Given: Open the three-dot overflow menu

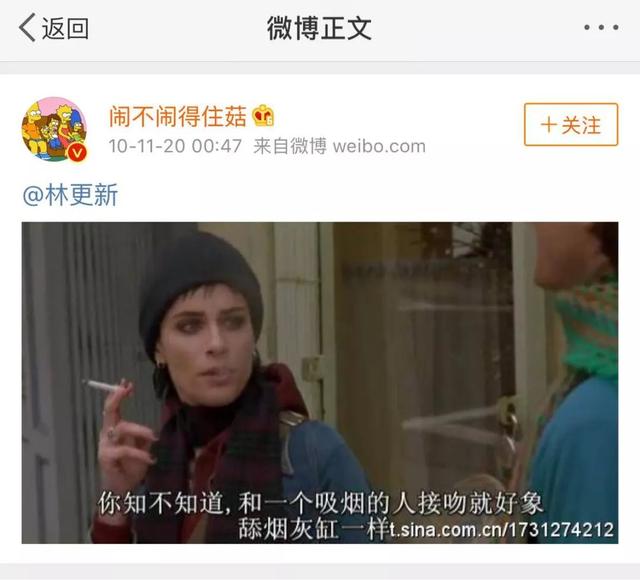Looking at the screenshot, I should (x=601, y=28).
